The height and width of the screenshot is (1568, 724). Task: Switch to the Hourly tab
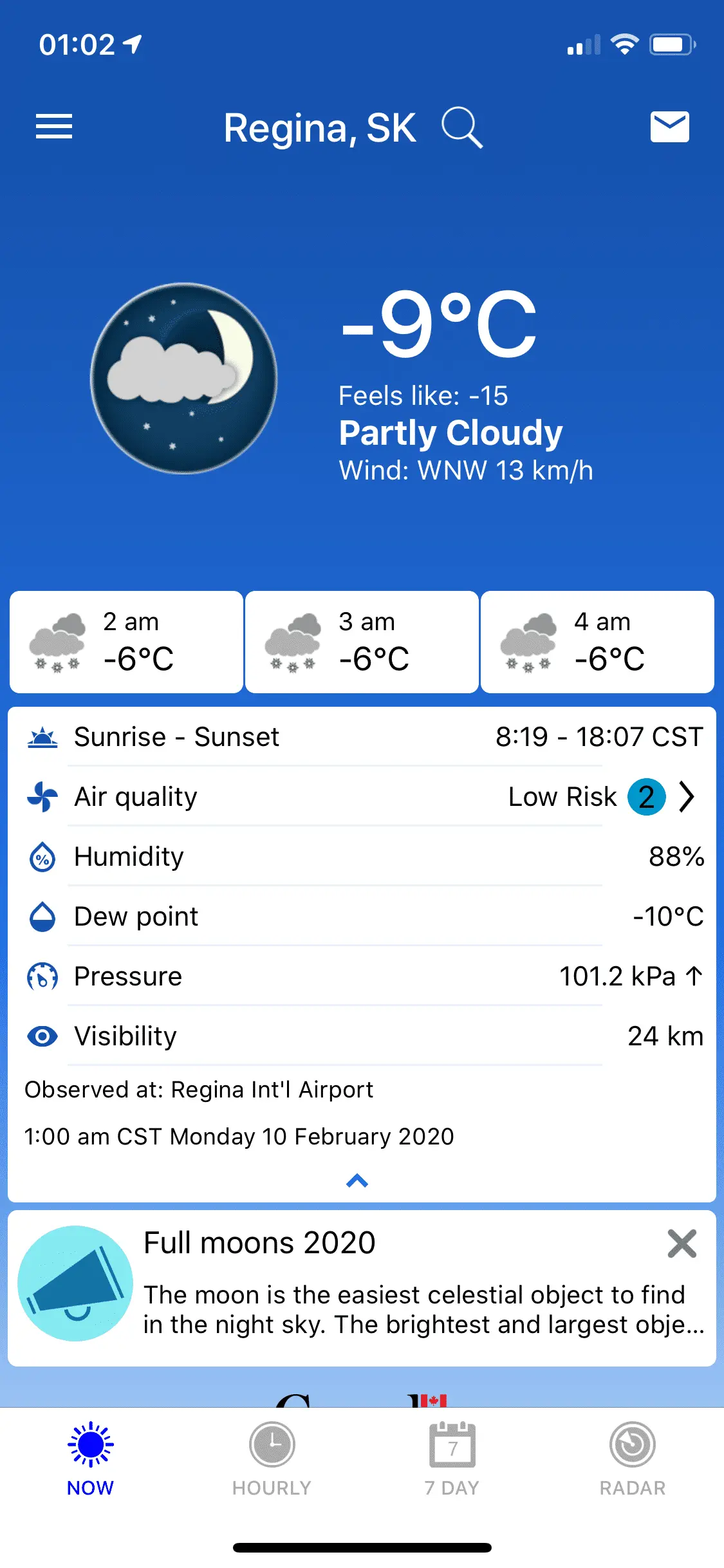click(272, 1459)
